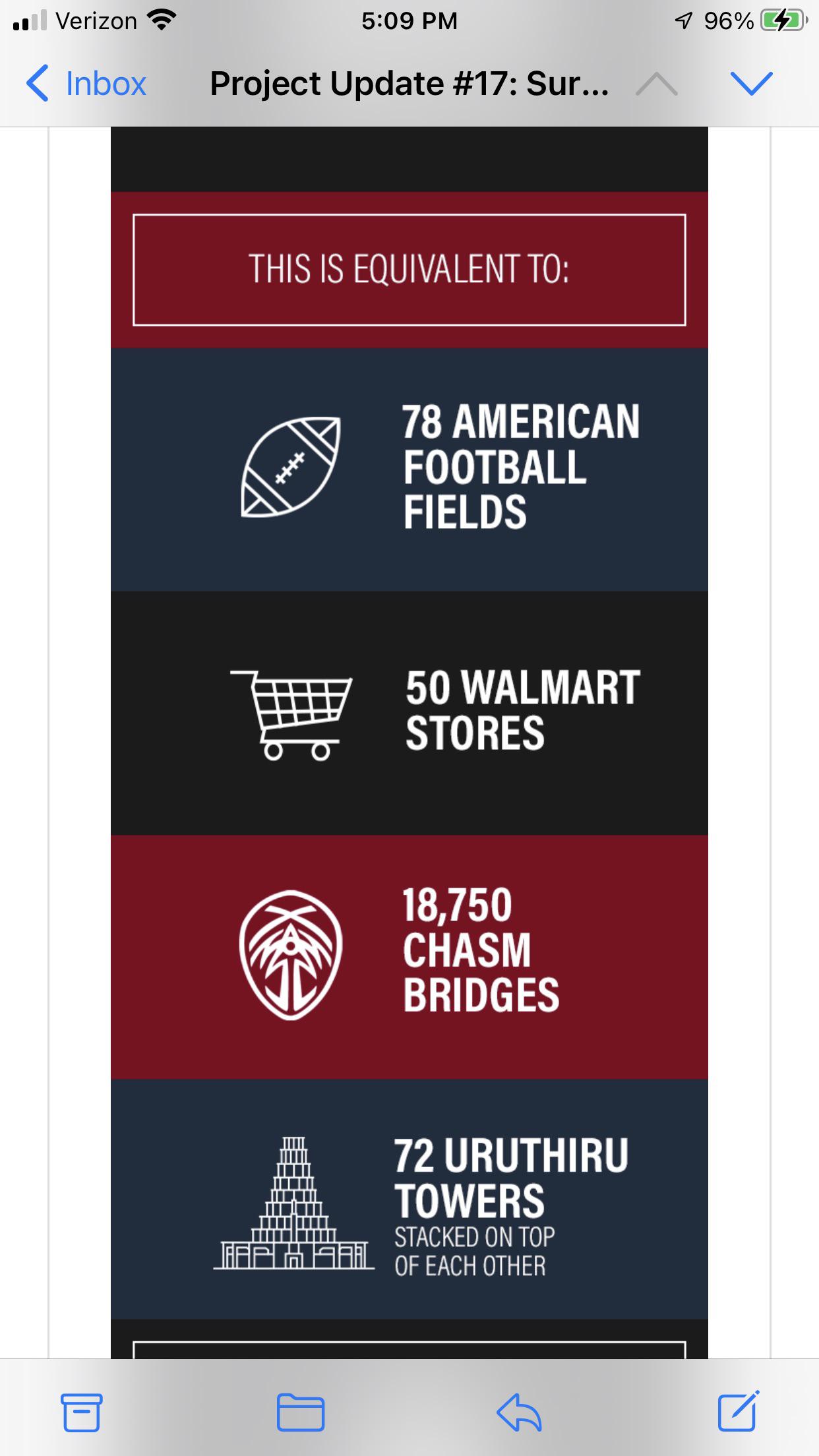
Task: Tap the 5:09 PM clock in status bar
Action: (409, 20)
